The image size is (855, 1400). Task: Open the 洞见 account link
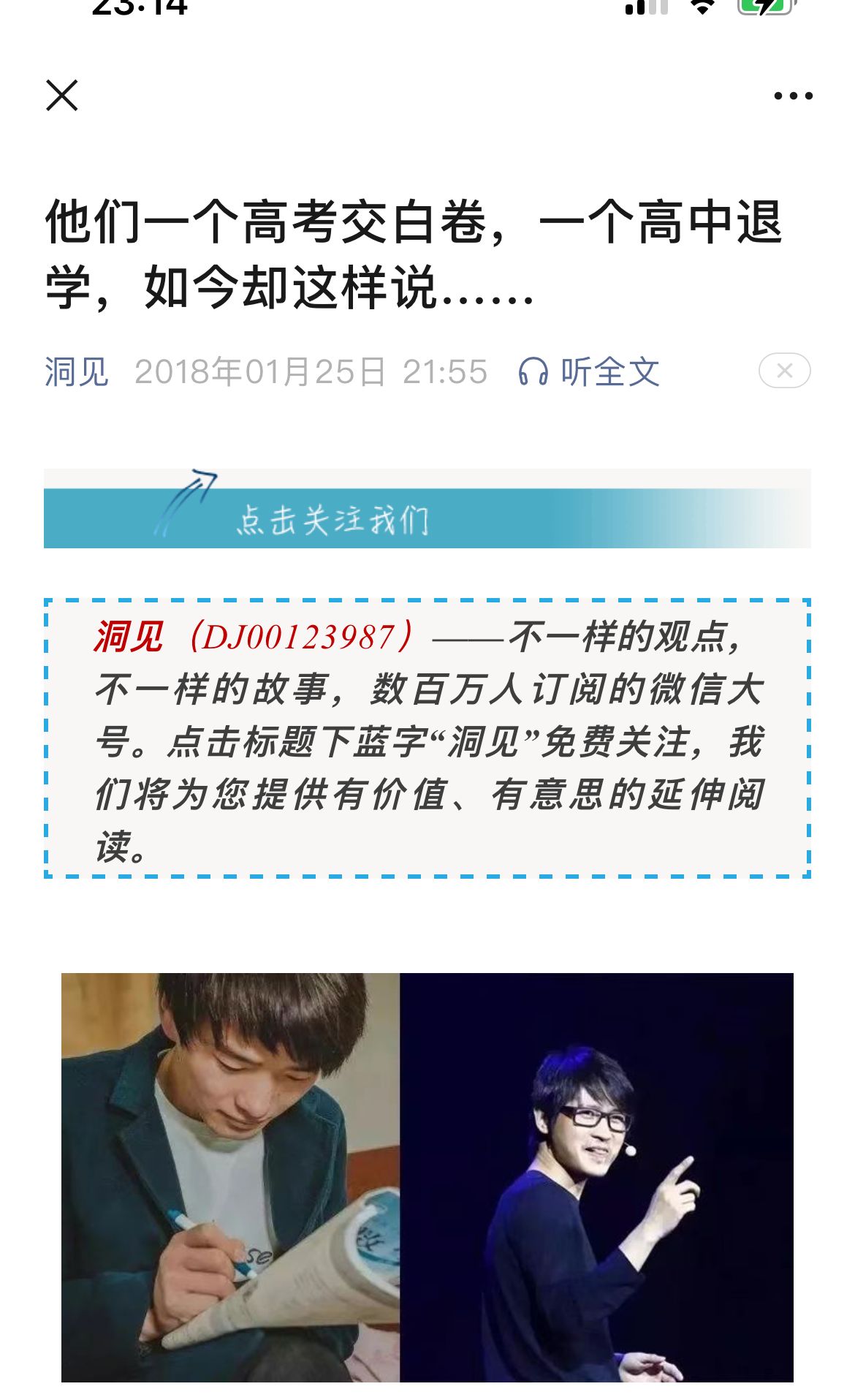click(76, 371)
